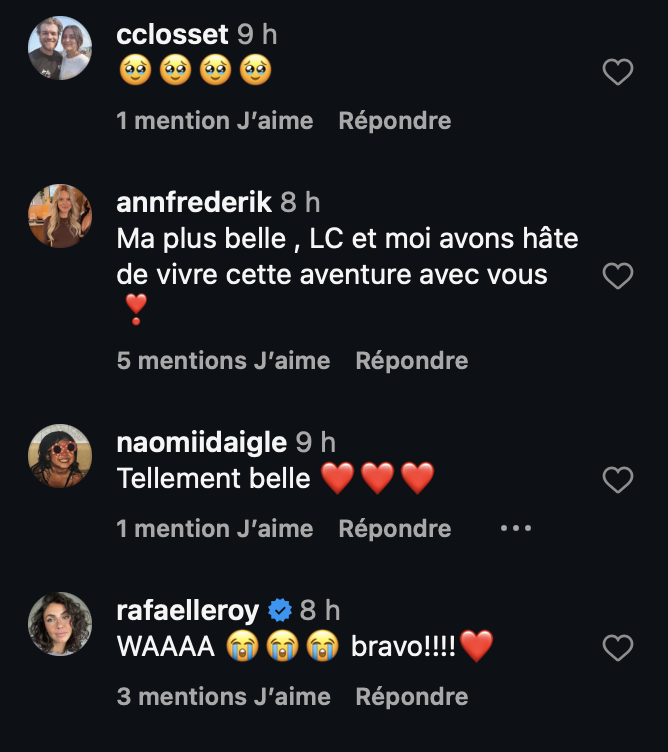See the 3 likes on rafaelleroy's comment
The image size is (668, 752).
tap(223, 696)
